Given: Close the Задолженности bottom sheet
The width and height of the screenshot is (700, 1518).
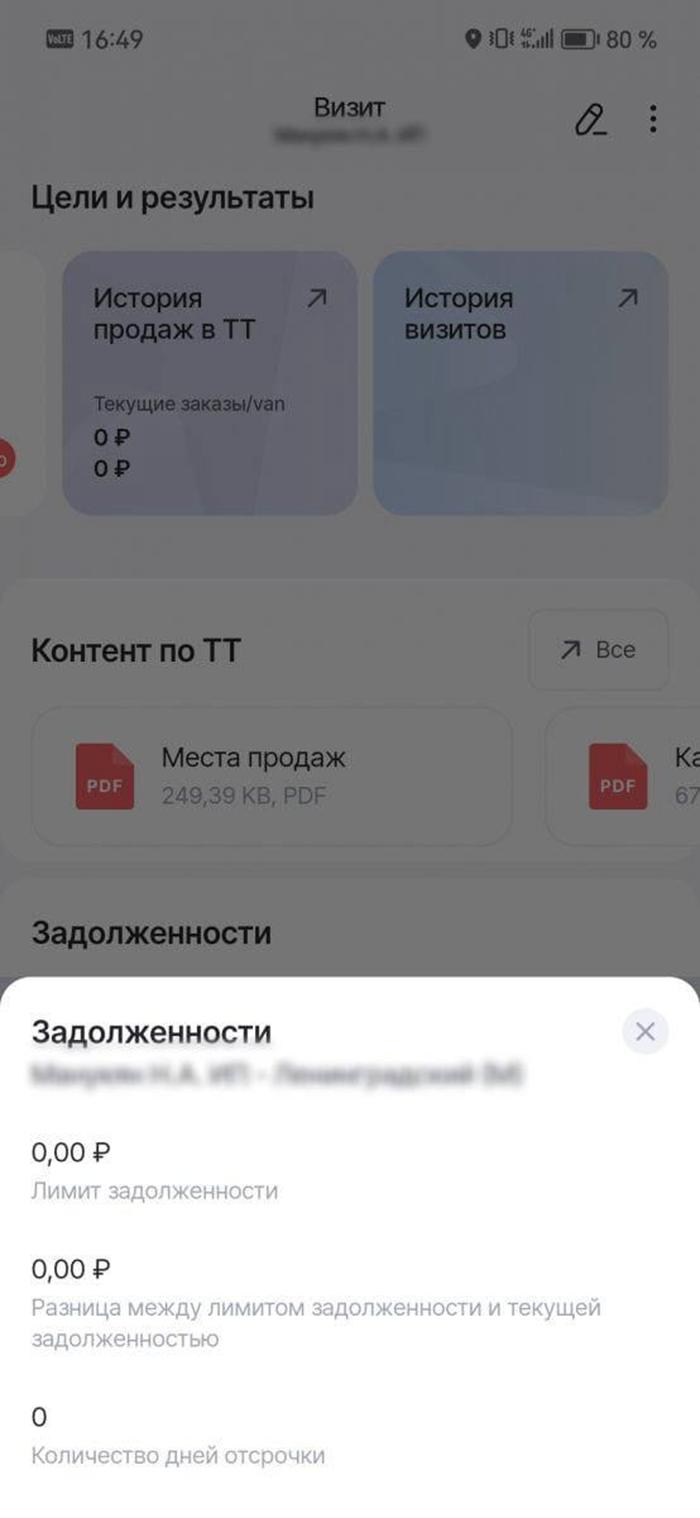Looking at the screenshot, I should click(645, 1031).
